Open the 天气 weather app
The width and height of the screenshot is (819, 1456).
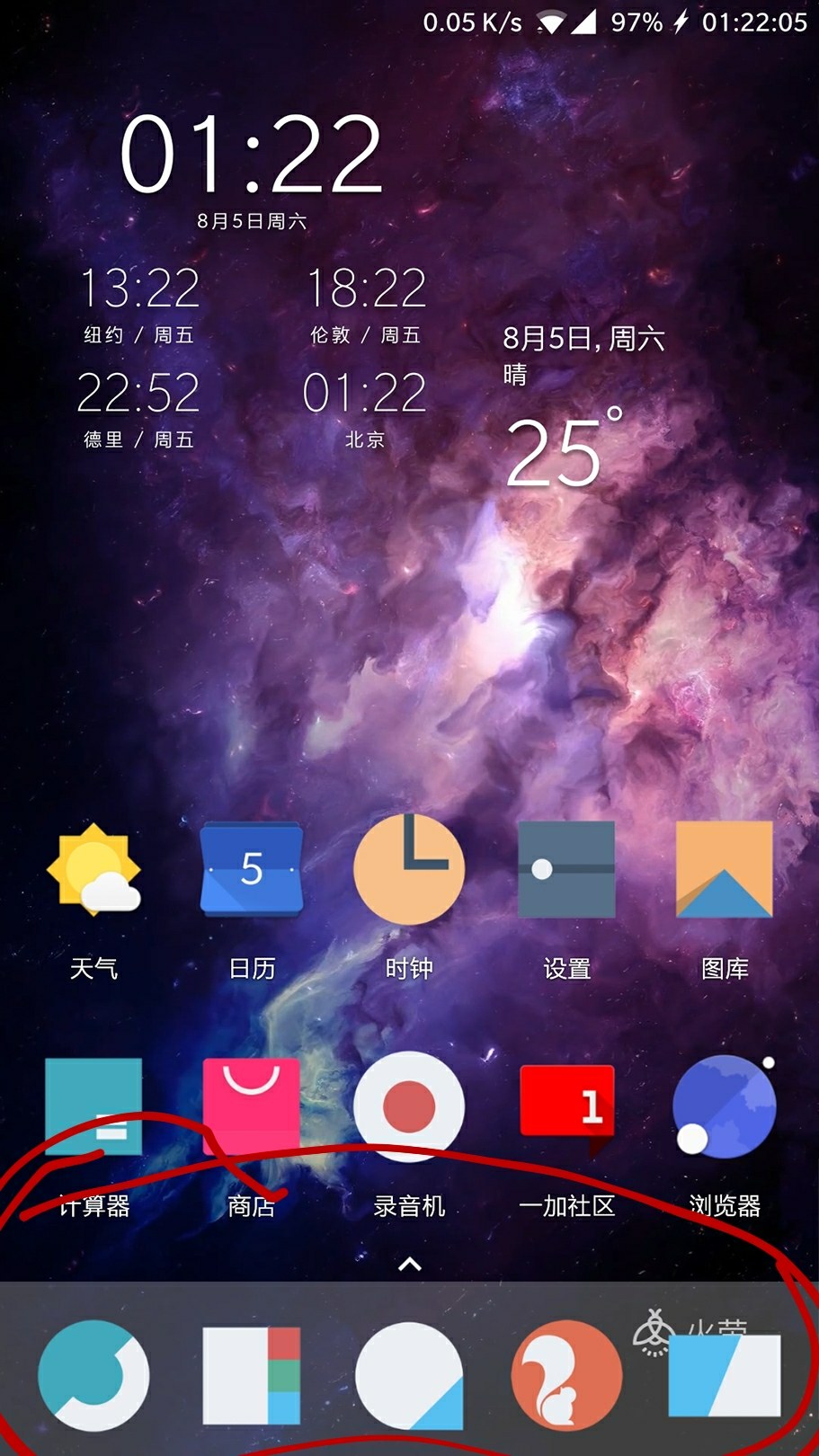coord(93,870)
